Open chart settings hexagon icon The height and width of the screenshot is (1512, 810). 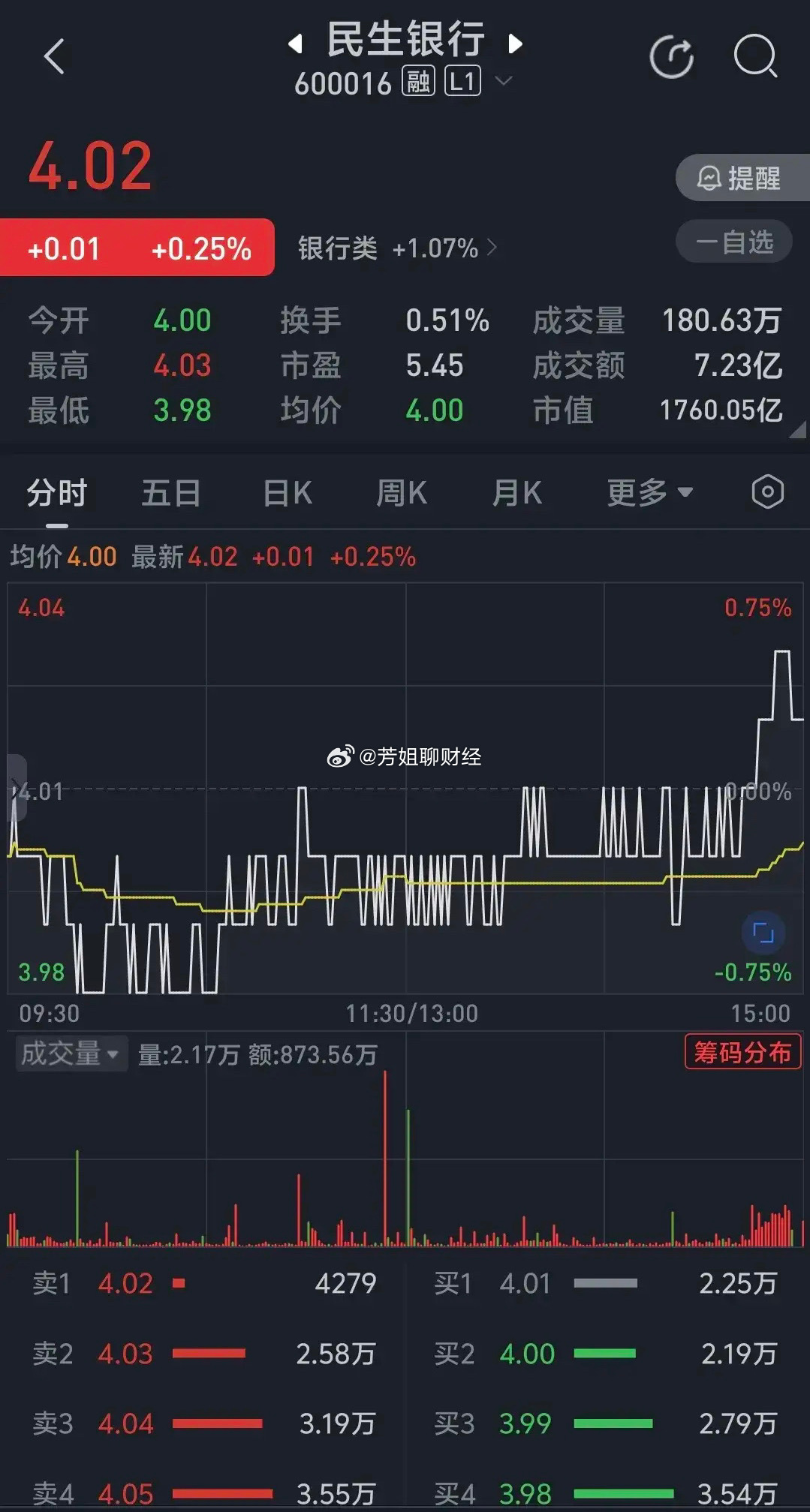click(767, 492)
